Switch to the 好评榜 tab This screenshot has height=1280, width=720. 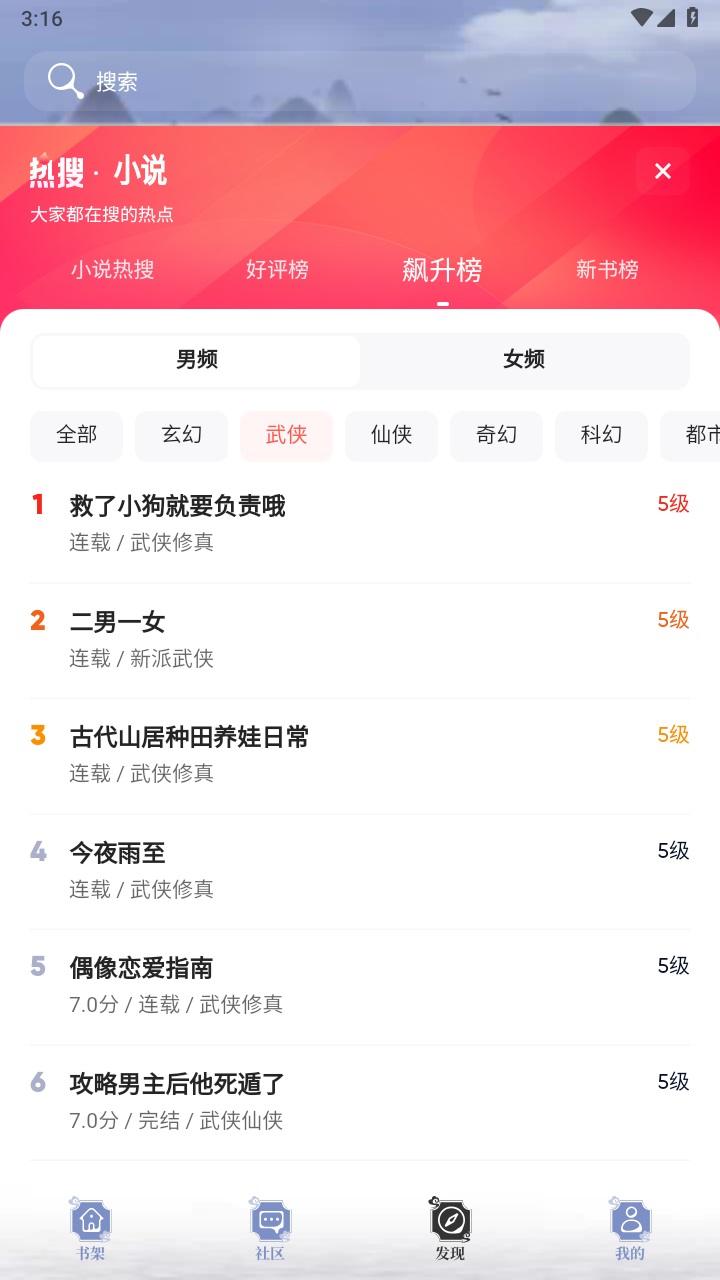pos(277,270)
